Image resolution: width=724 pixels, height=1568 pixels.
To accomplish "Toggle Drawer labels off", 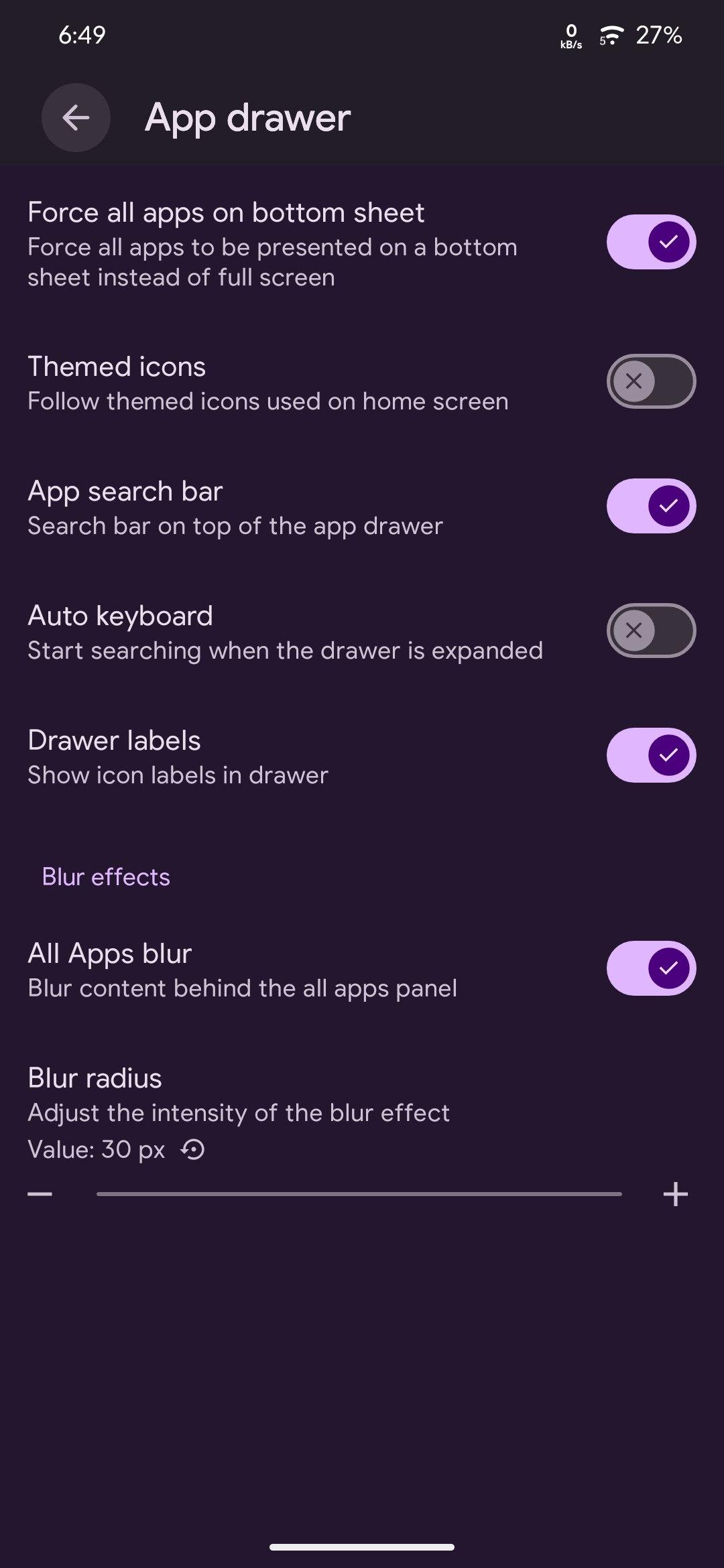I will point(651,755).
